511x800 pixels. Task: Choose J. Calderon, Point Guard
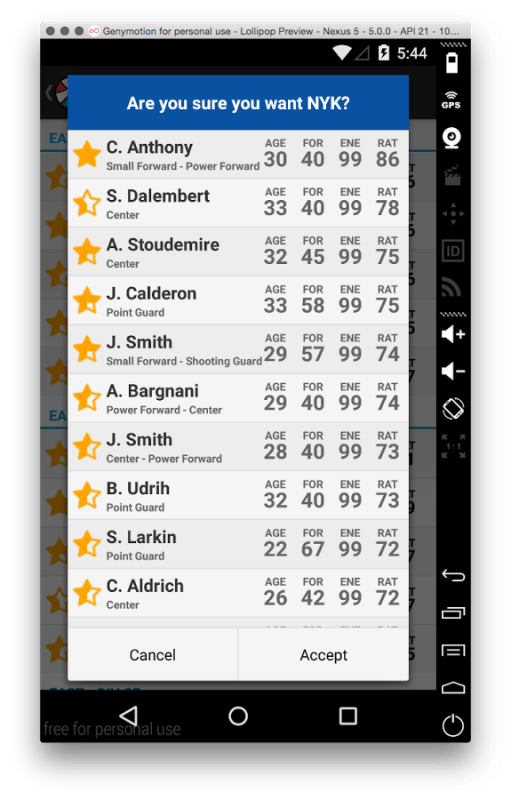click(x=238, y=301)
